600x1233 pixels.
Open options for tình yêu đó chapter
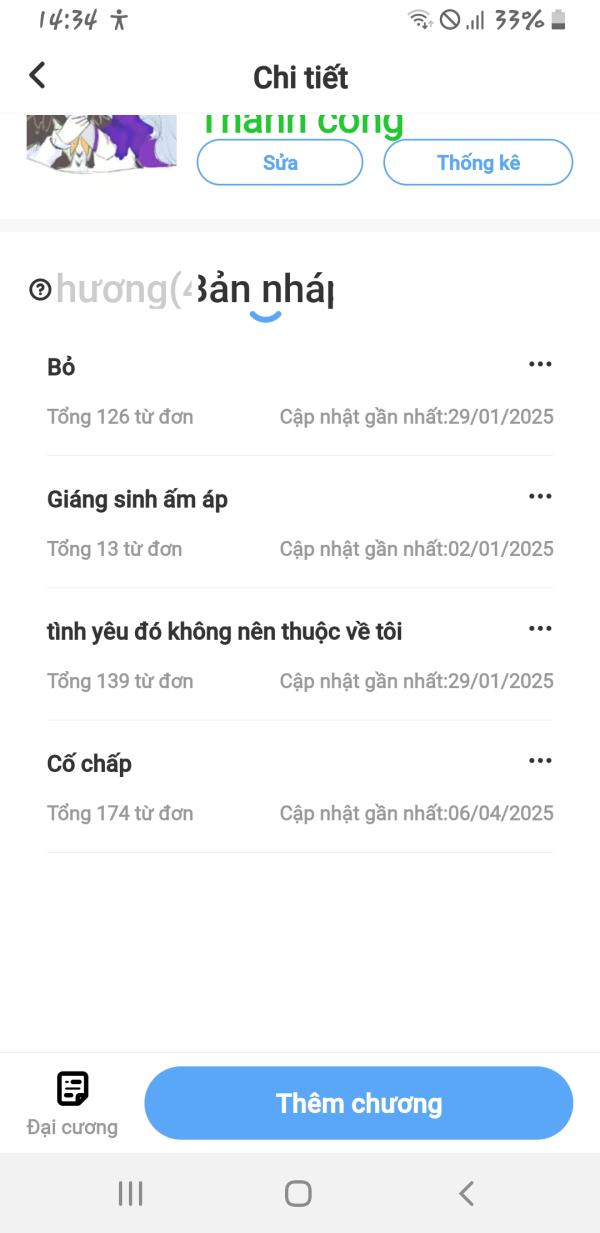tap(540, 628)
